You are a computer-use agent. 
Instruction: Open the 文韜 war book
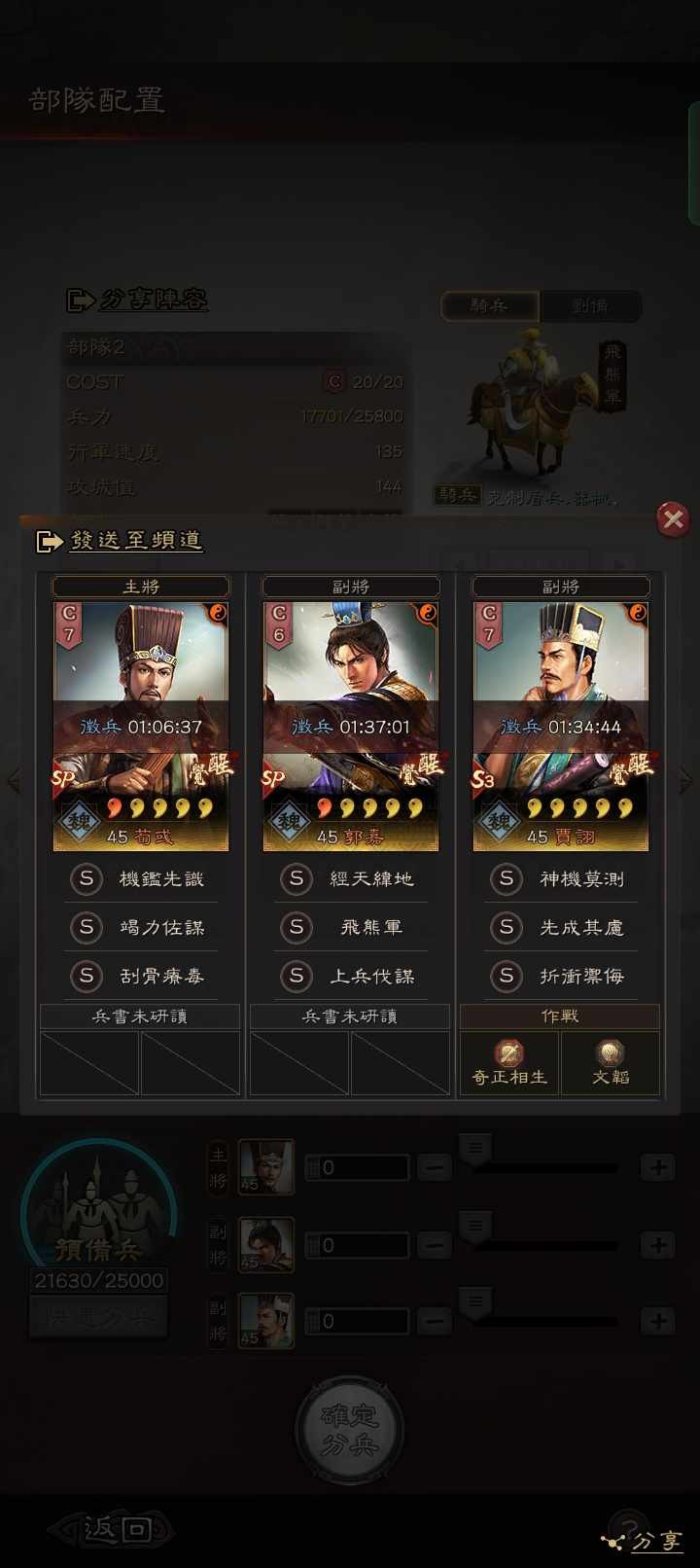(611, 1062)
